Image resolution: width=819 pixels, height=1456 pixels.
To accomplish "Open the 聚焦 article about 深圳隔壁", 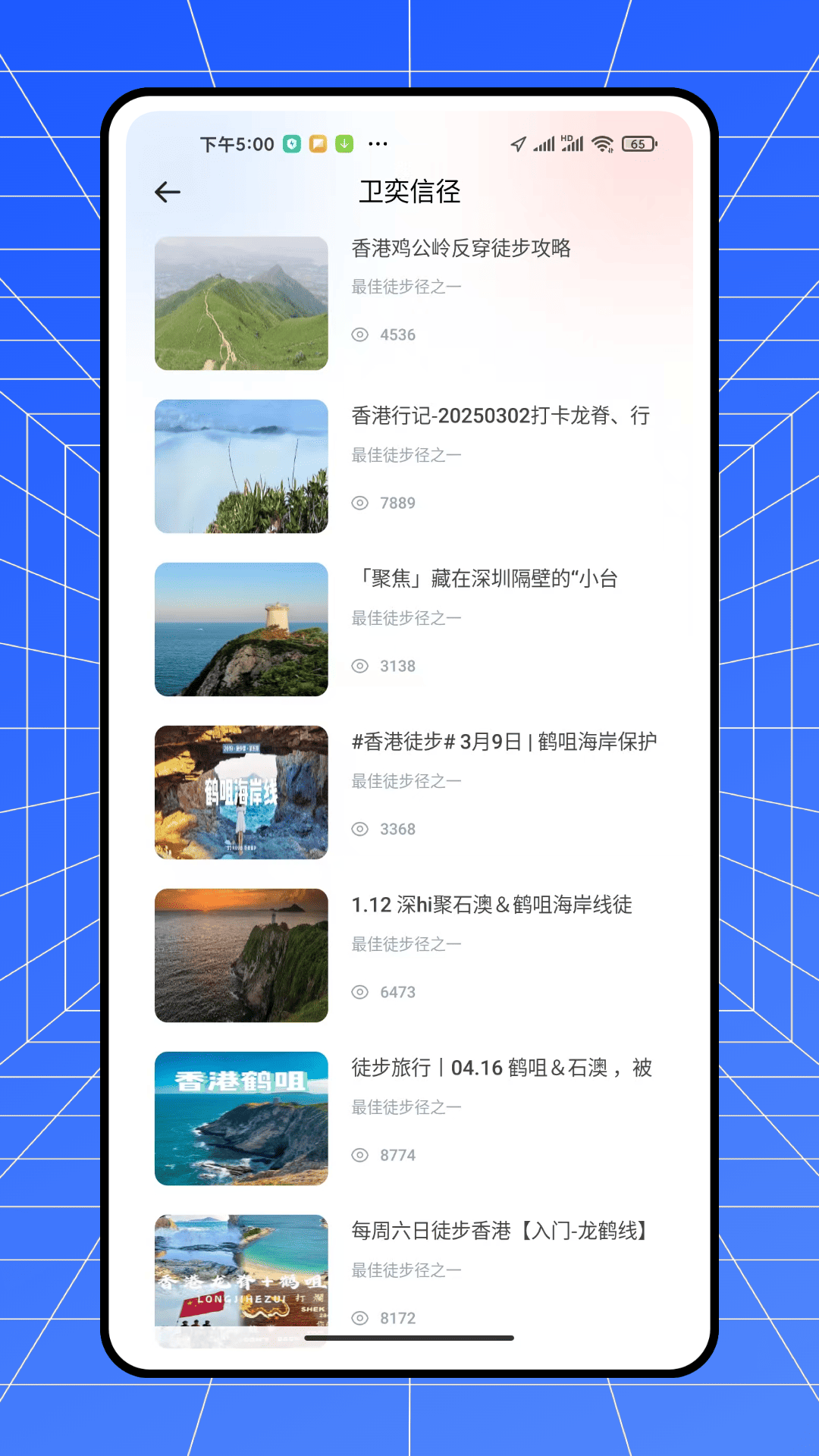I will 485,579.
